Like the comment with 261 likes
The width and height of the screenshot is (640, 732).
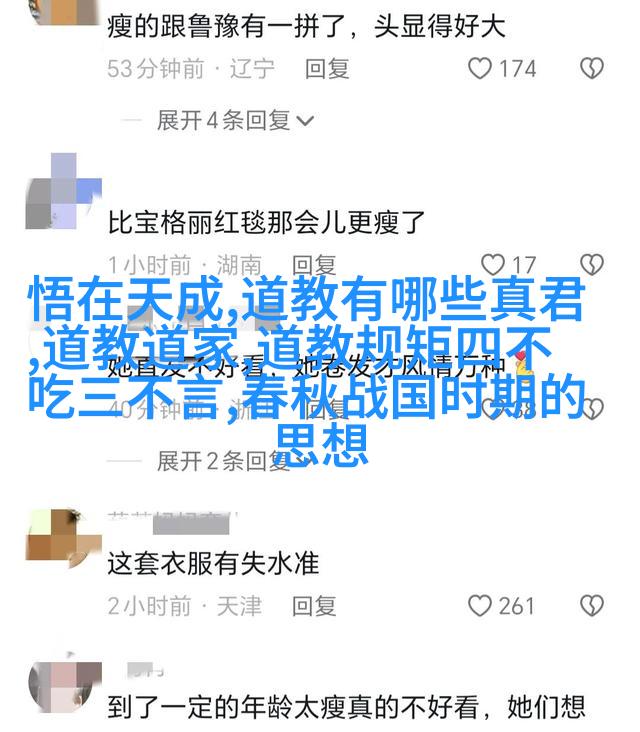(482, 606)
